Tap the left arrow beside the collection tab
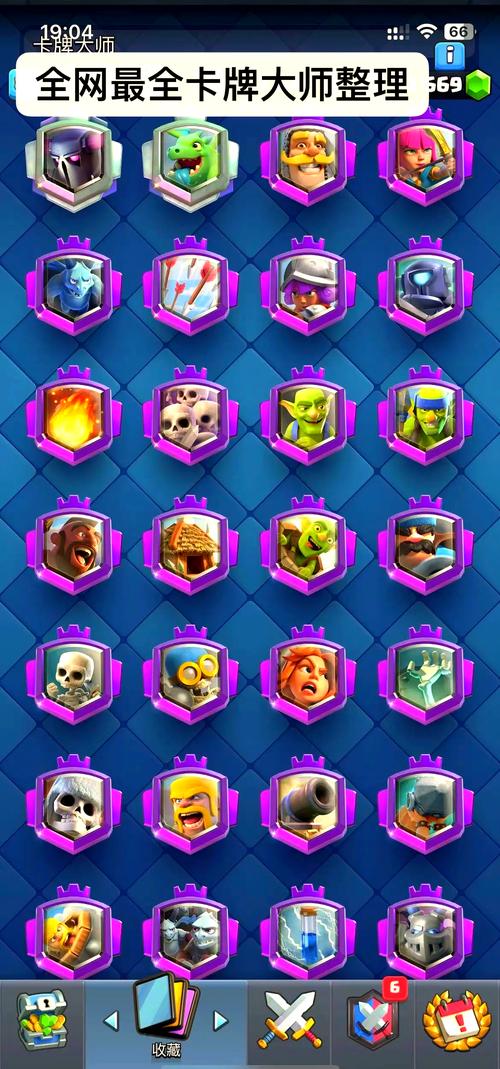Viewport: 500px width, 1069px height. tap(111, 1021)
